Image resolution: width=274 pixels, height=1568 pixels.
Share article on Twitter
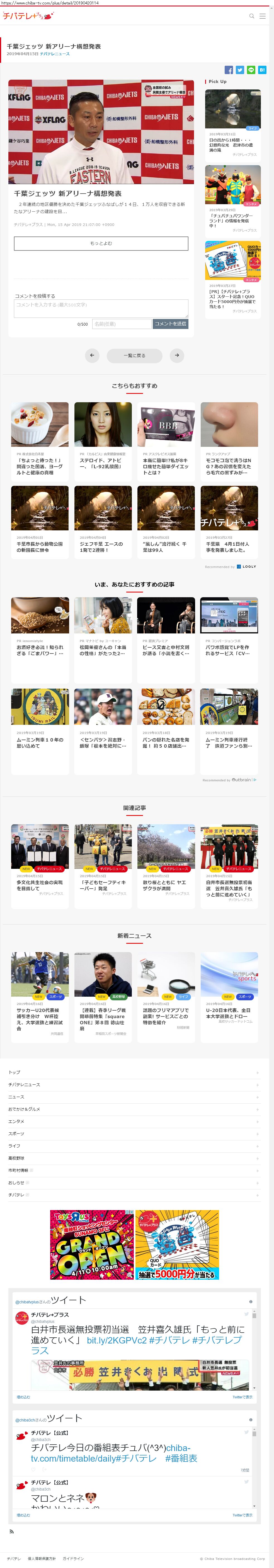(x=240, y=70)
